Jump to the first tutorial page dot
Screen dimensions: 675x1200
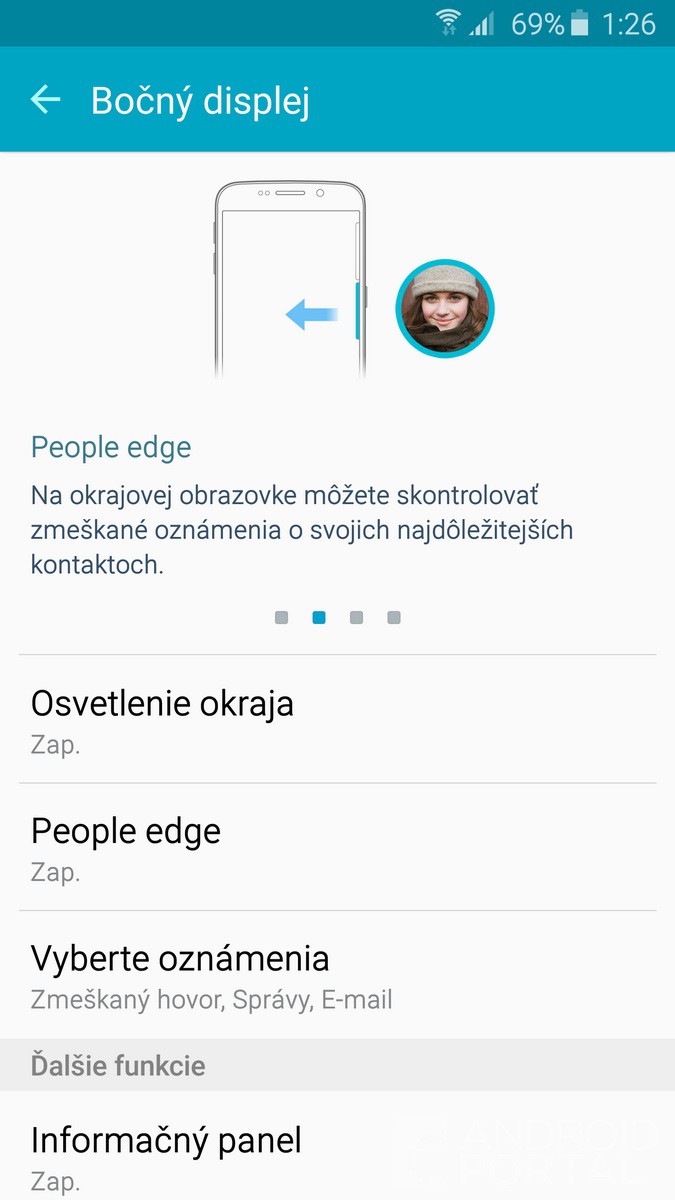coord(282,618)
